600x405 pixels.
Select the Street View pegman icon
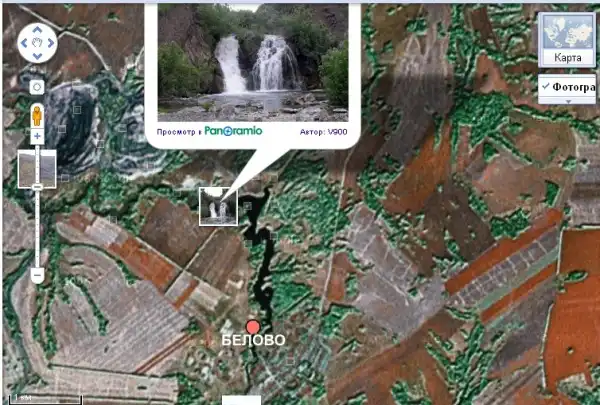(x=37, y=114)
